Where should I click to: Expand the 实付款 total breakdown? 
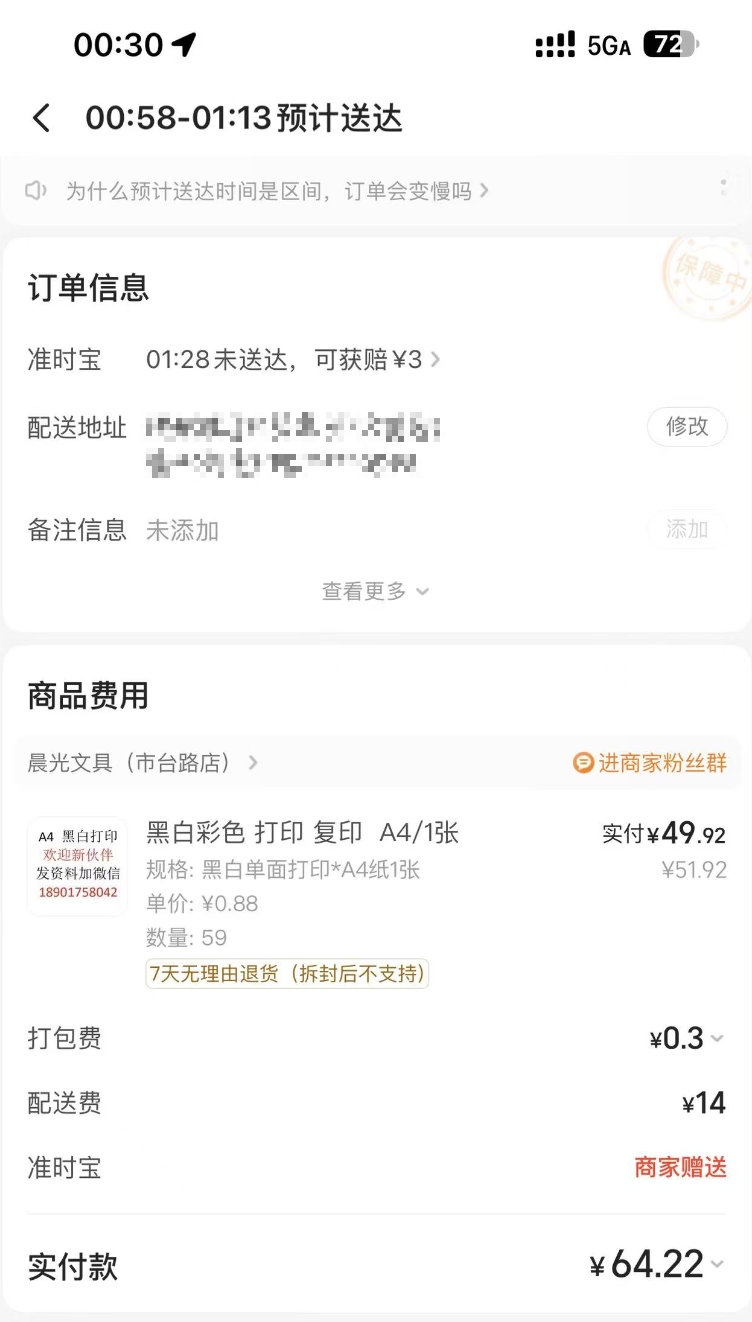(658, 1265)
